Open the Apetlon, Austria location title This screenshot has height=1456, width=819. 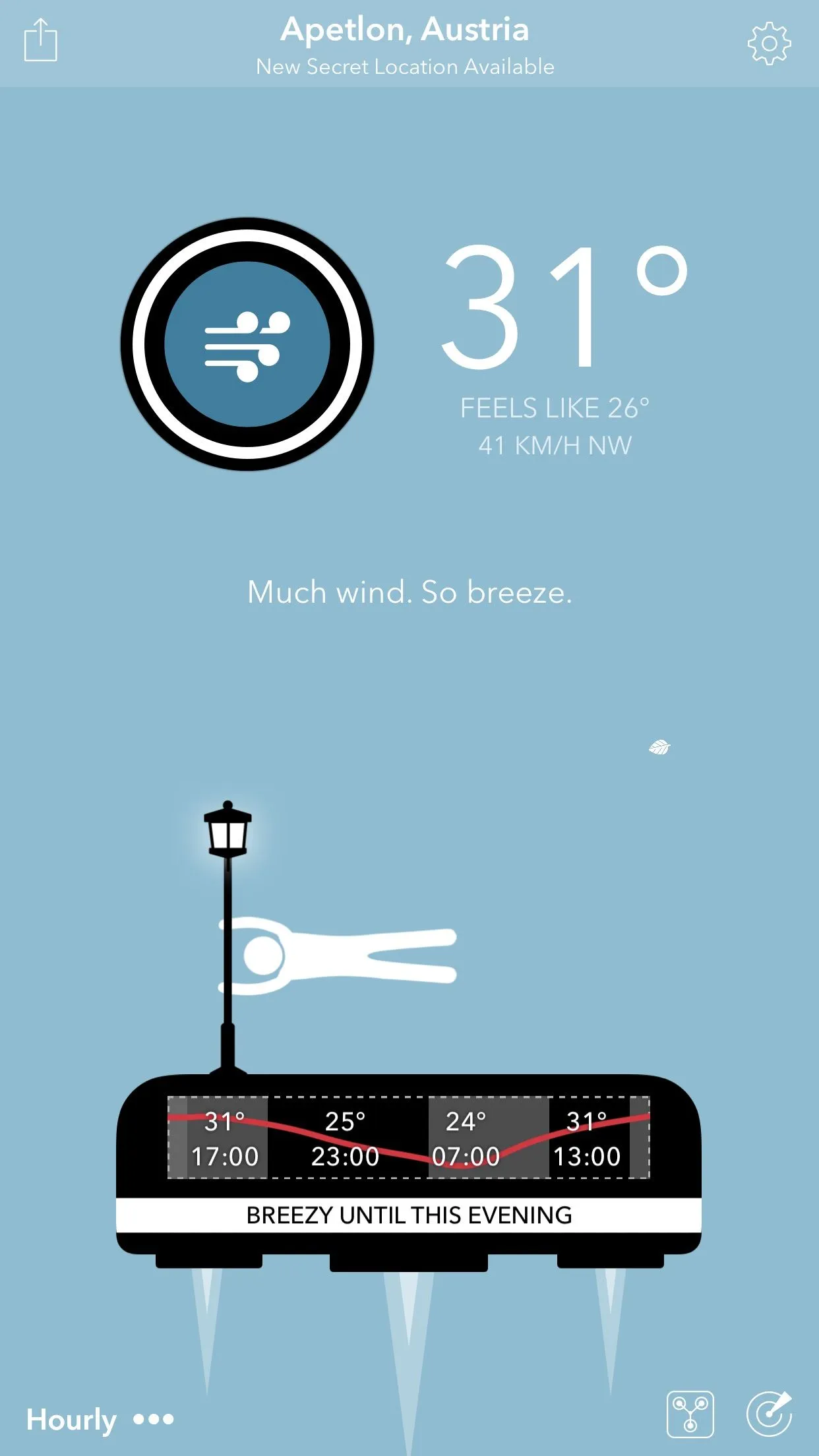tap(405, 30)
